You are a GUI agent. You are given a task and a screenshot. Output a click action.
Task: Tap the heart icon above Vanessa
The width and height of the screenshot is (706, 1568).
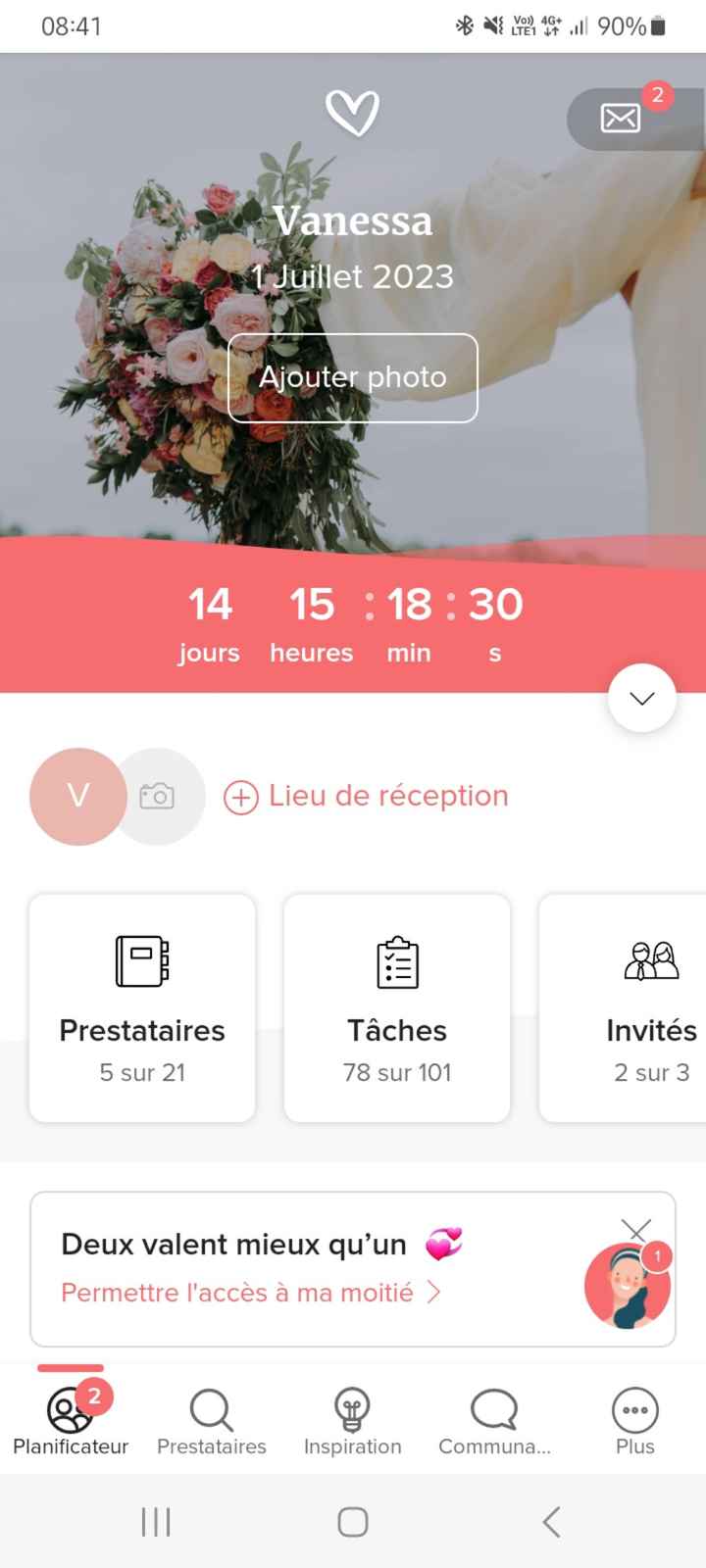(x=352, y=112)
